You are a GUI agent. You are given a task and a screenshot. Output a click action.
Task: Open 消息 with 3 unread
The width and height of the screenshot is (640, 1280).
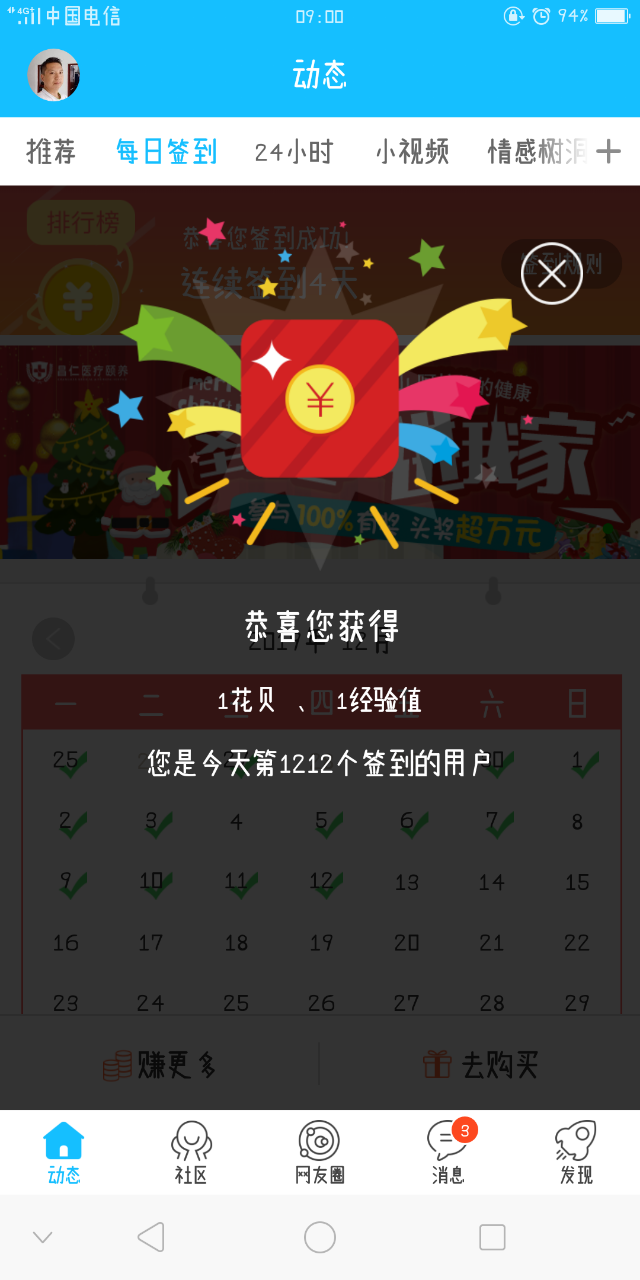(447, 1153)
